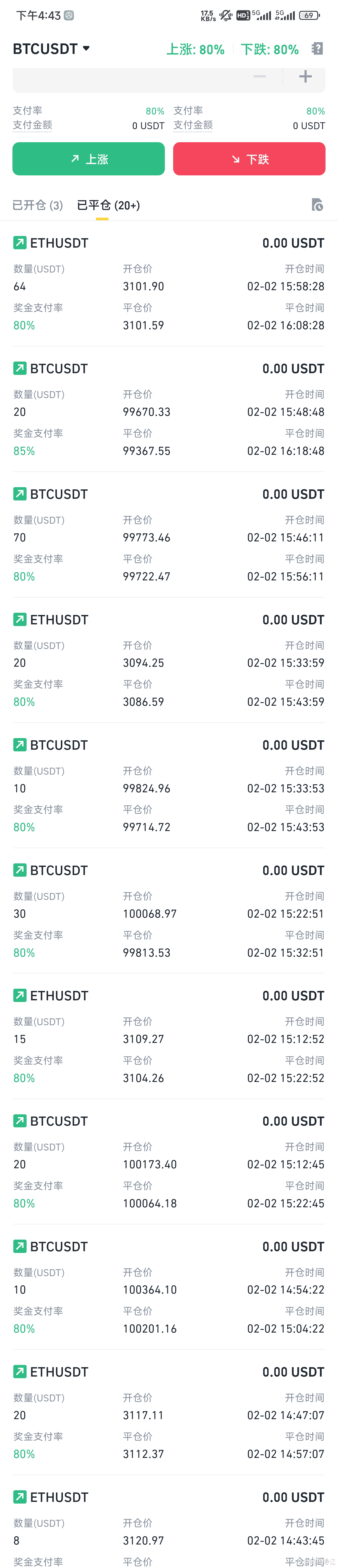Tap the green 上涨 button
The width and height of the screenshot is (338, 1568).
[x=88, y=159]
